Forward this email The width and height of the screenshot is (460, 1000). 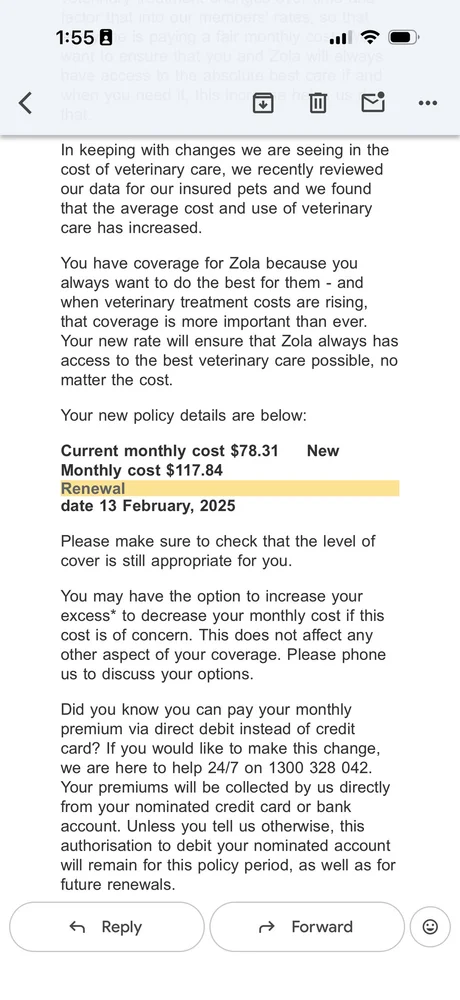307,927
